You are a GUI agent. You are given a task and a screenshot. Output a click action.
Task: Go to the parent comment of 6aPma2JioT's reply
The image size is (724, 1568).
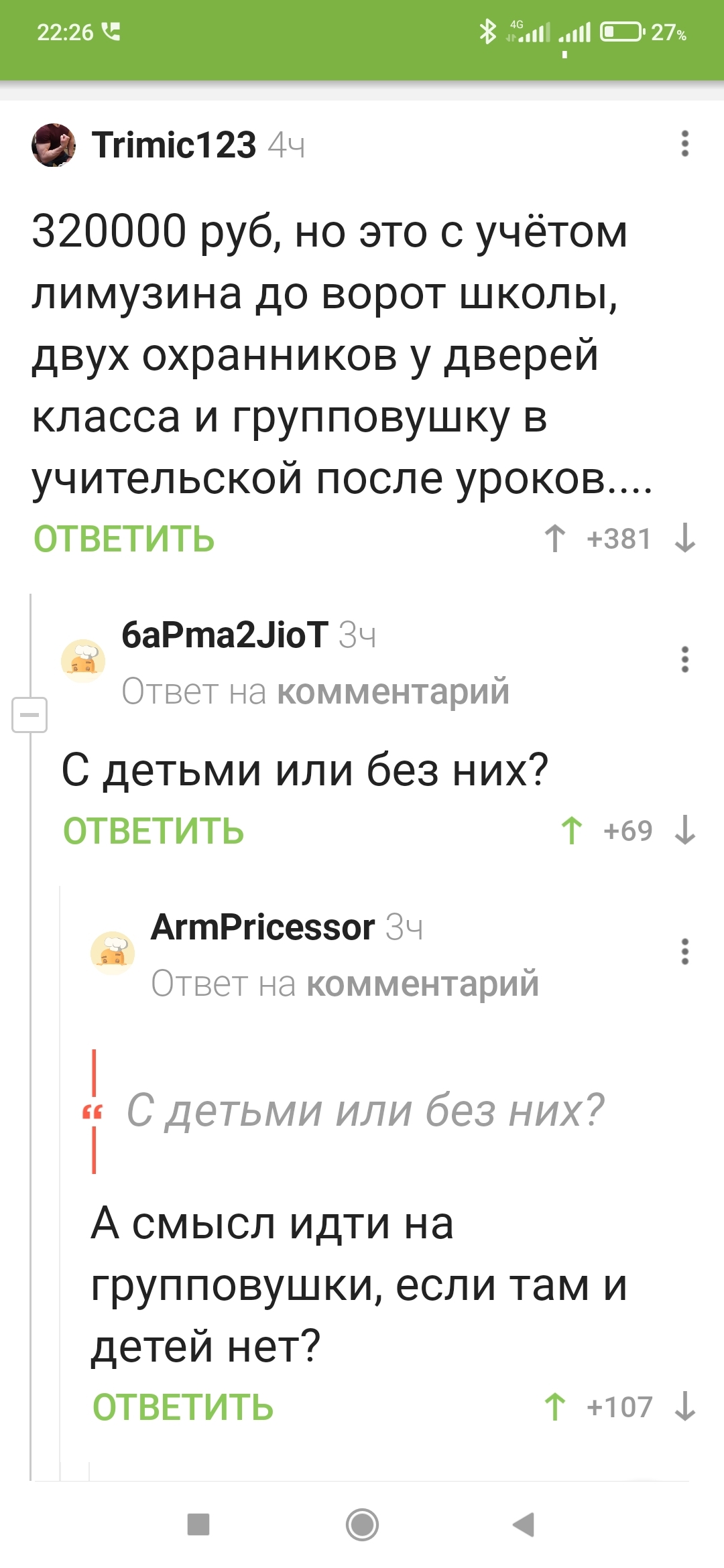(393, 692)
